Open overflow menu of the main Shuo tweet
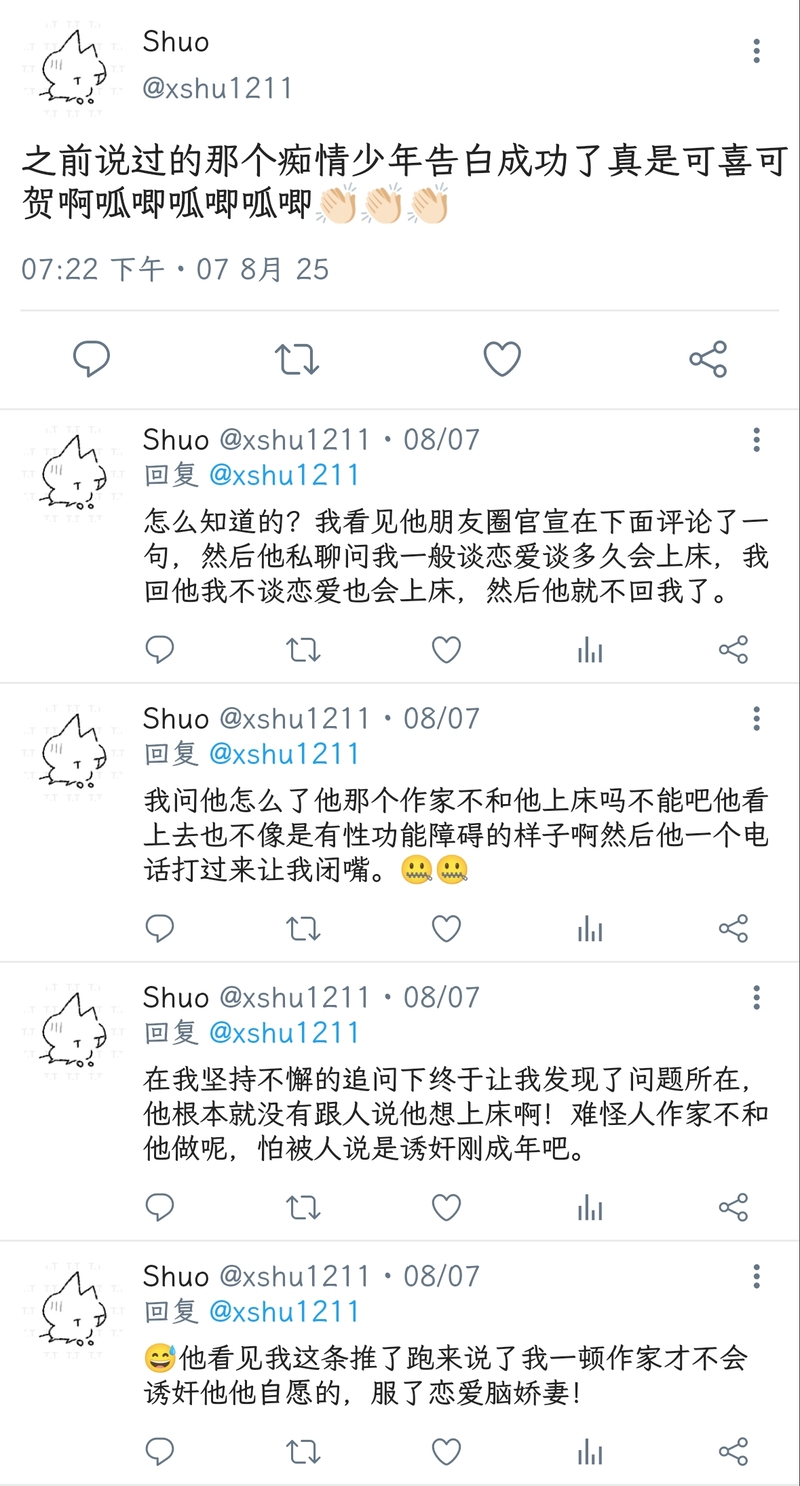 757,51
